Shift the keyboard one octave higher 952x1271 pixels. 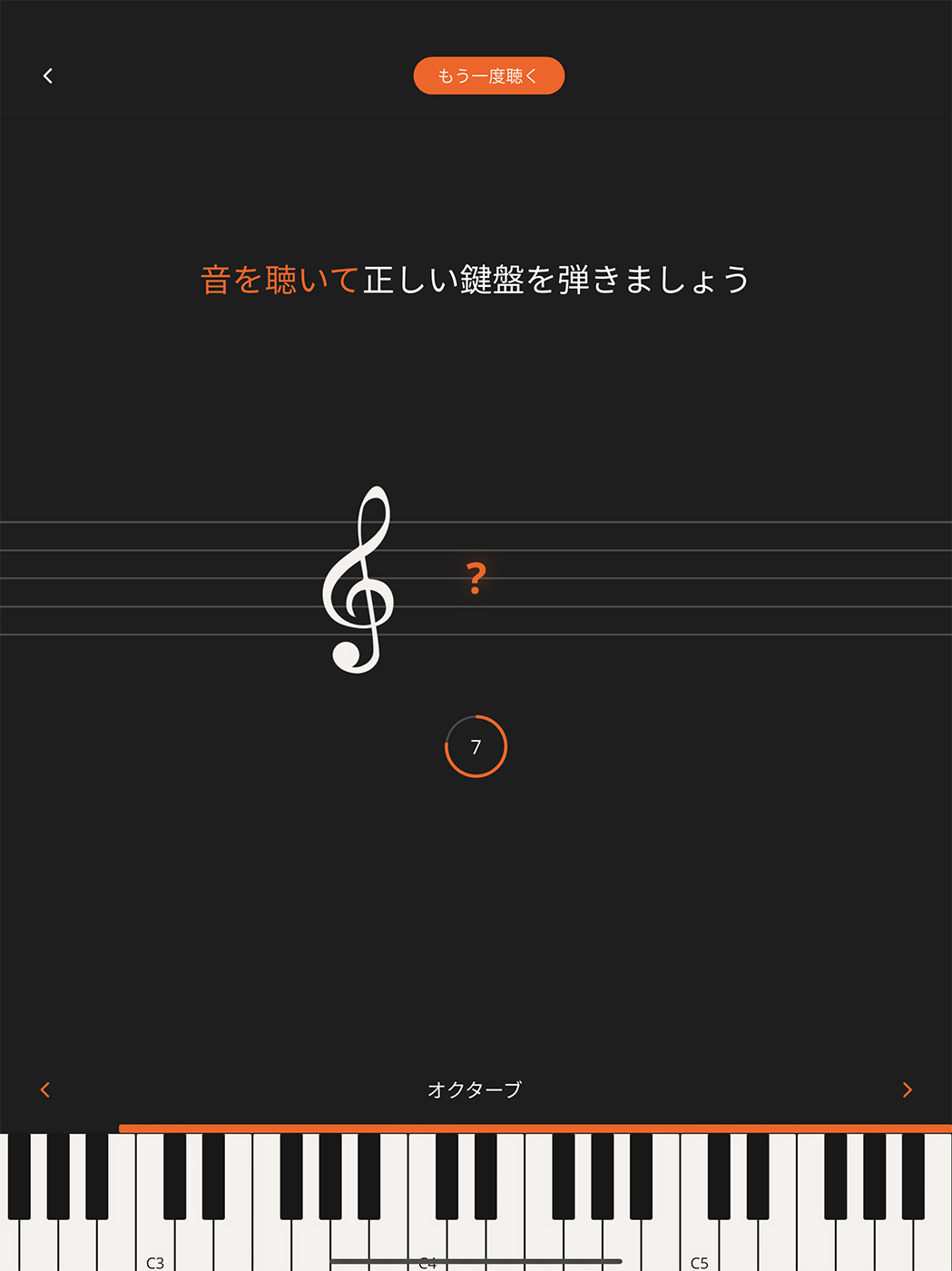[x=907, y=1089]
